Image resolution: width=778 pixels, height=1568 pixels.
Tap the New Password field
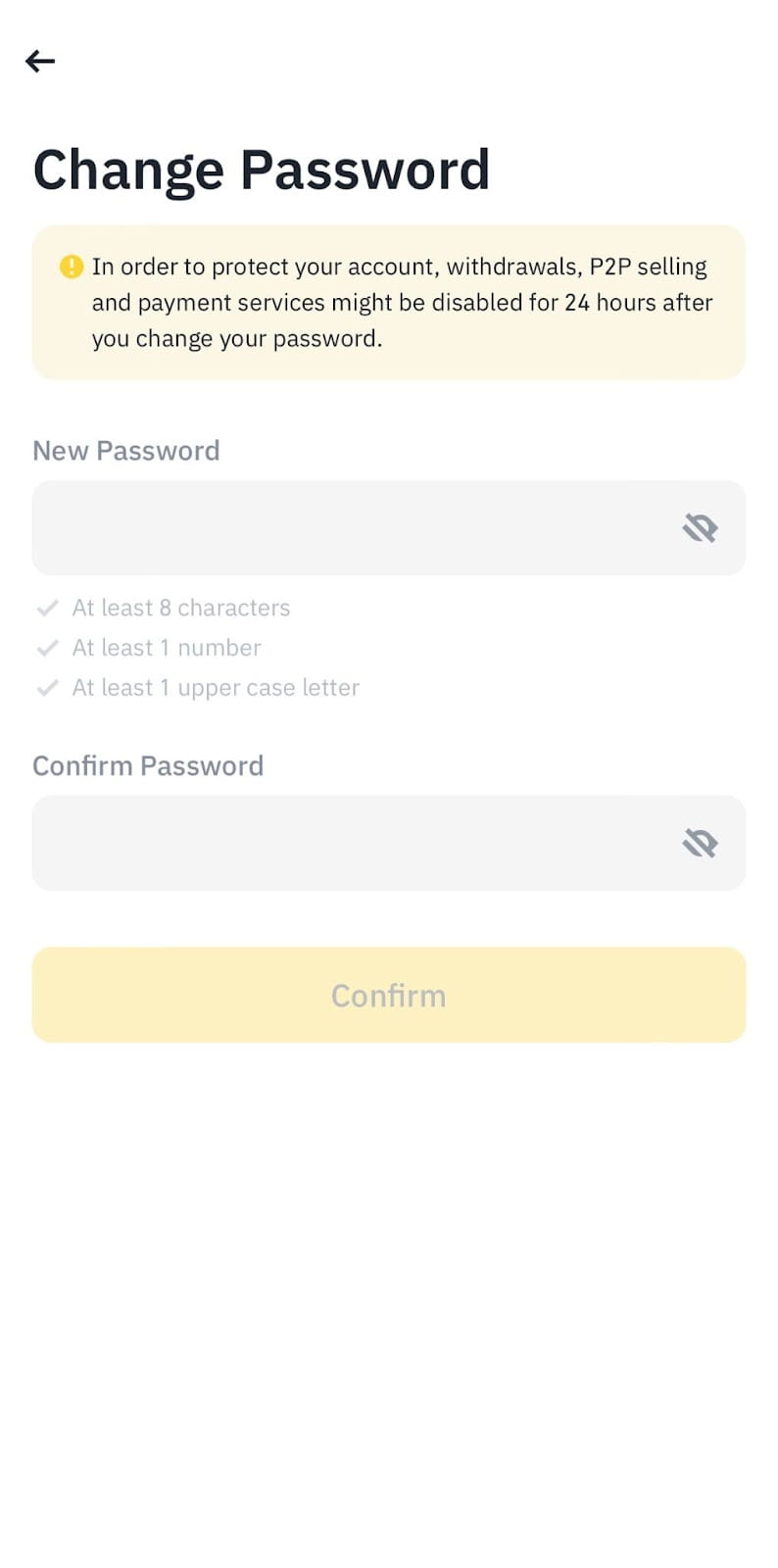click(x=353, y=528)
